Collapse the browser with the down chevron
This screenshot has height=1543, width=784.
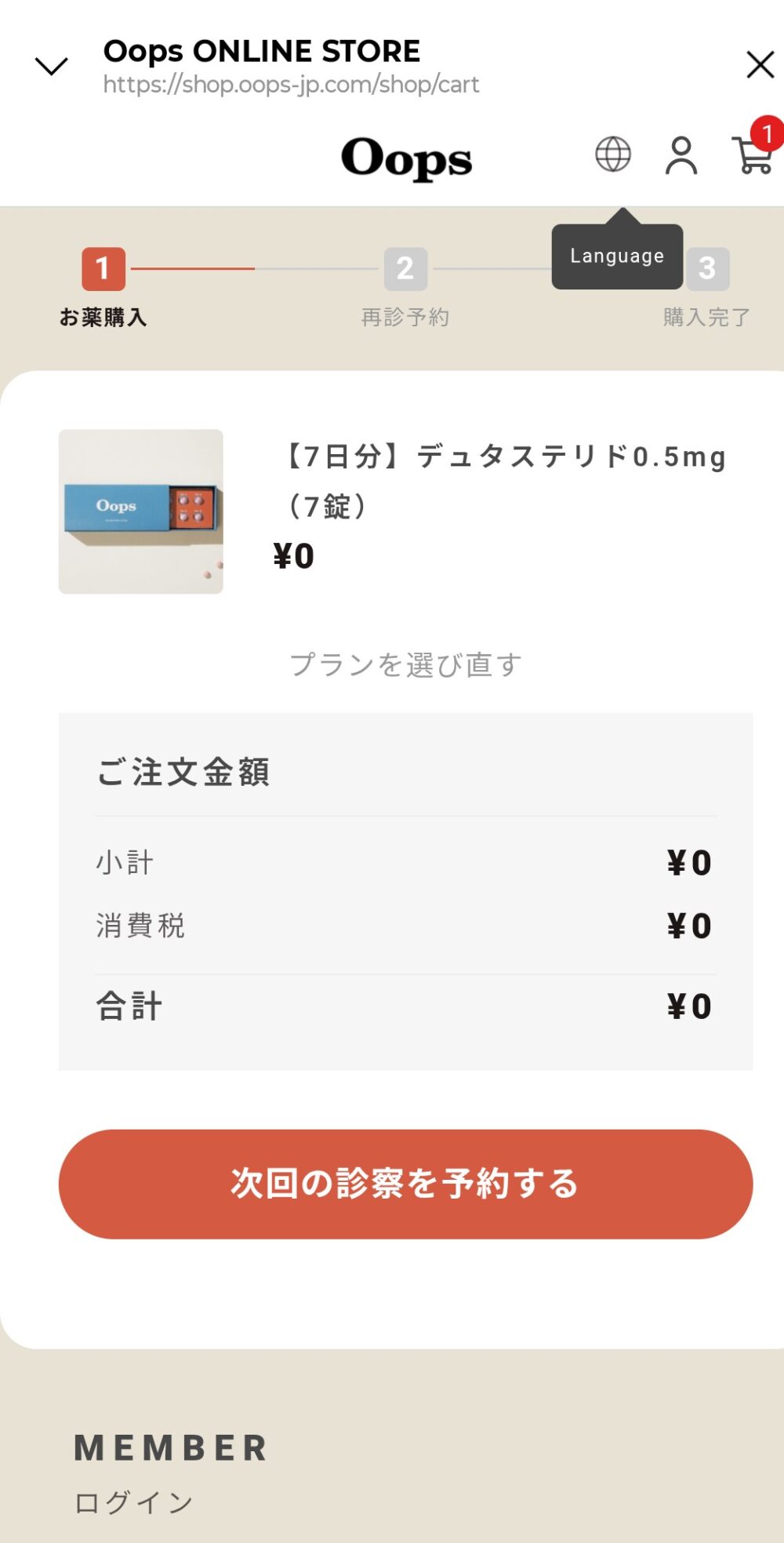52,66
